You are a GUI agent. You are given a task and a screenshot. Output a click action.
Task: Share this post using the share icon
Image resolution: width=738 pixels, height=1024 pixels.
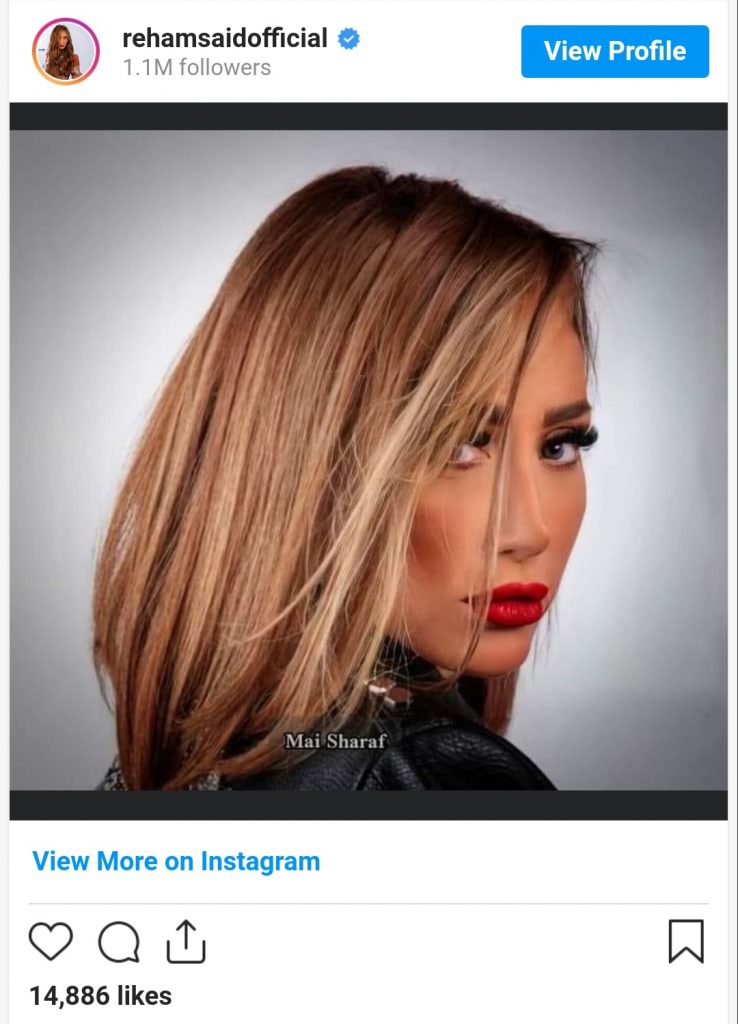[186, 942]
